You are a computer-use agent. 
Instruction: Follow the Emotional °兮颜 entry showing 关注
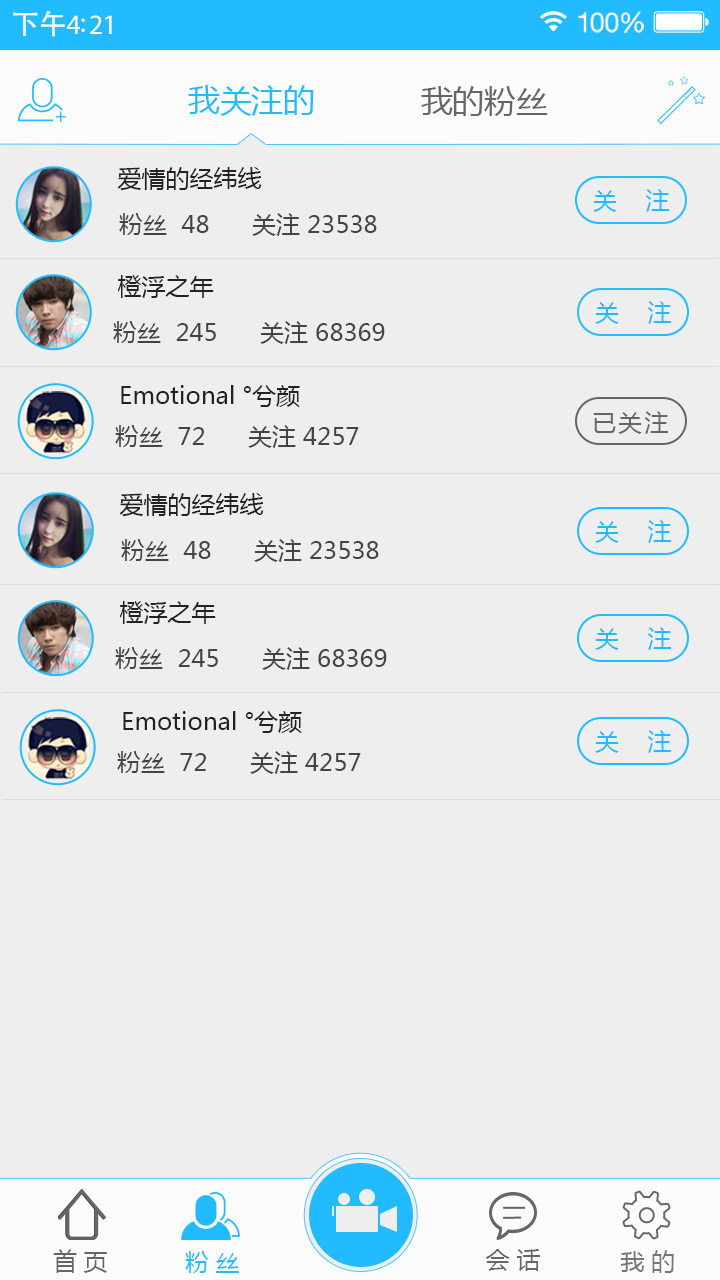[633, 742]
